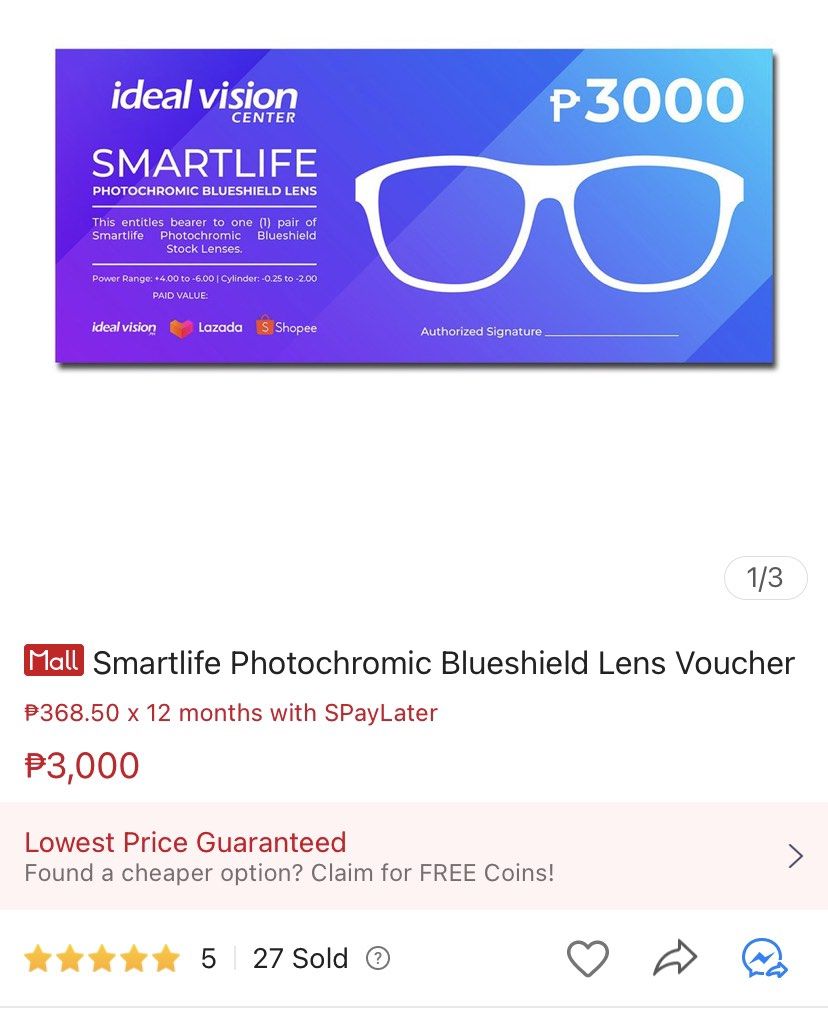This screenshot has height=1016, width=828.
Task: Tap the voucher banner image
Action: click(414, 206)
